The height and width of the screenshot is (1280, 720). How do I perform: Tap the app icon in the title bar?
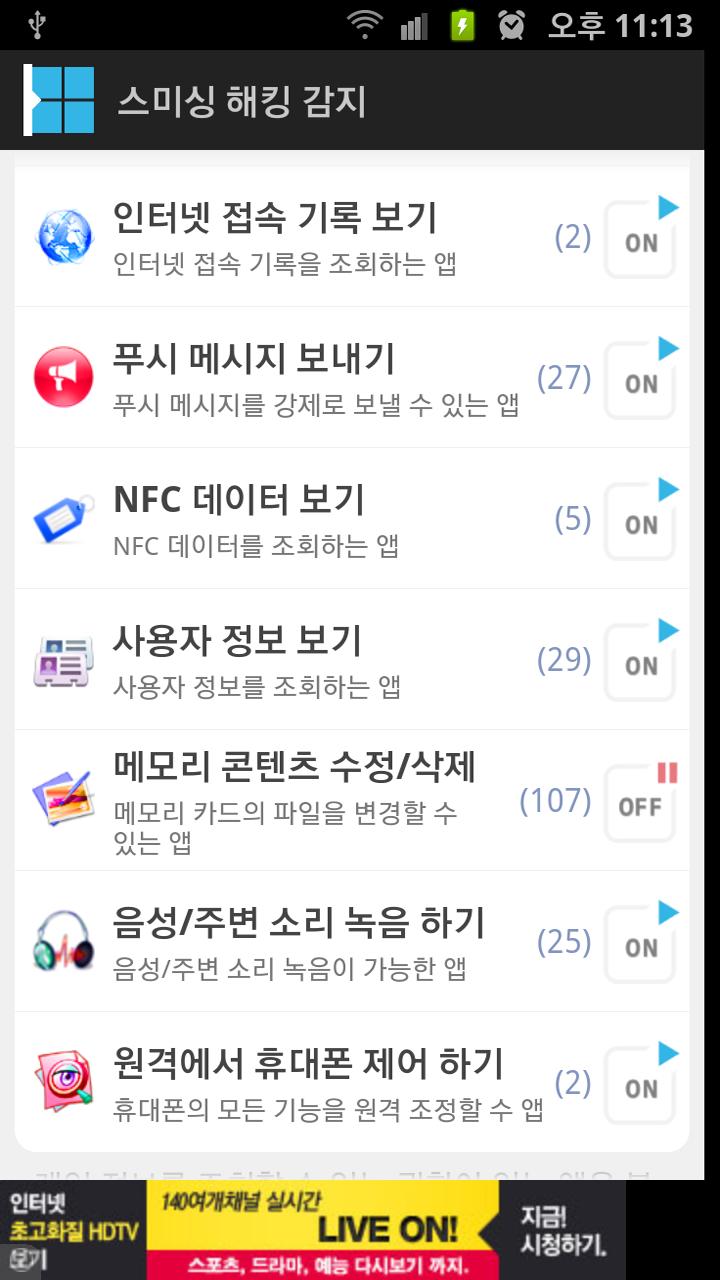pos(60,100)
